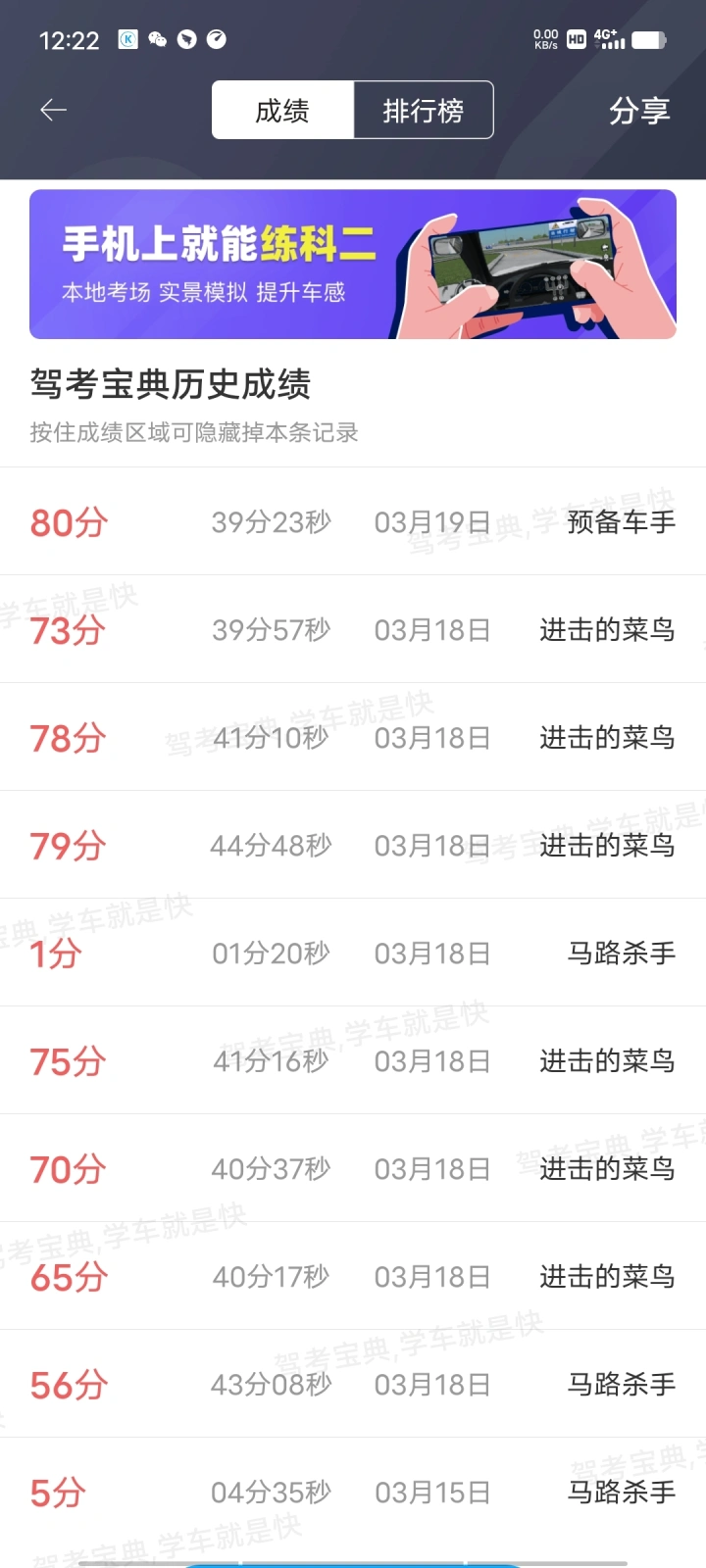View the 5分 record from 03月15日
This screenshot has width=706, height=1568.
pyautogui.click(x=353, y=1493)
